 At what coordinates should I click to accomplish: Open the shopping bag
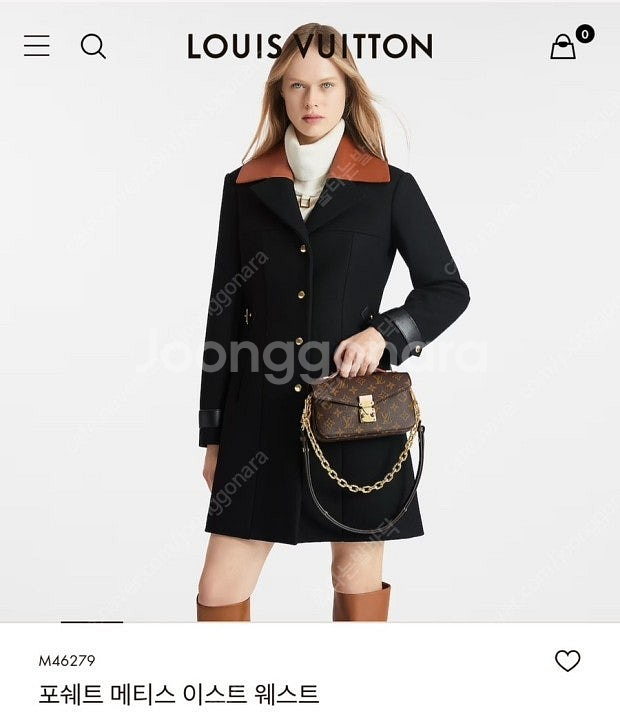pos(564,46)
